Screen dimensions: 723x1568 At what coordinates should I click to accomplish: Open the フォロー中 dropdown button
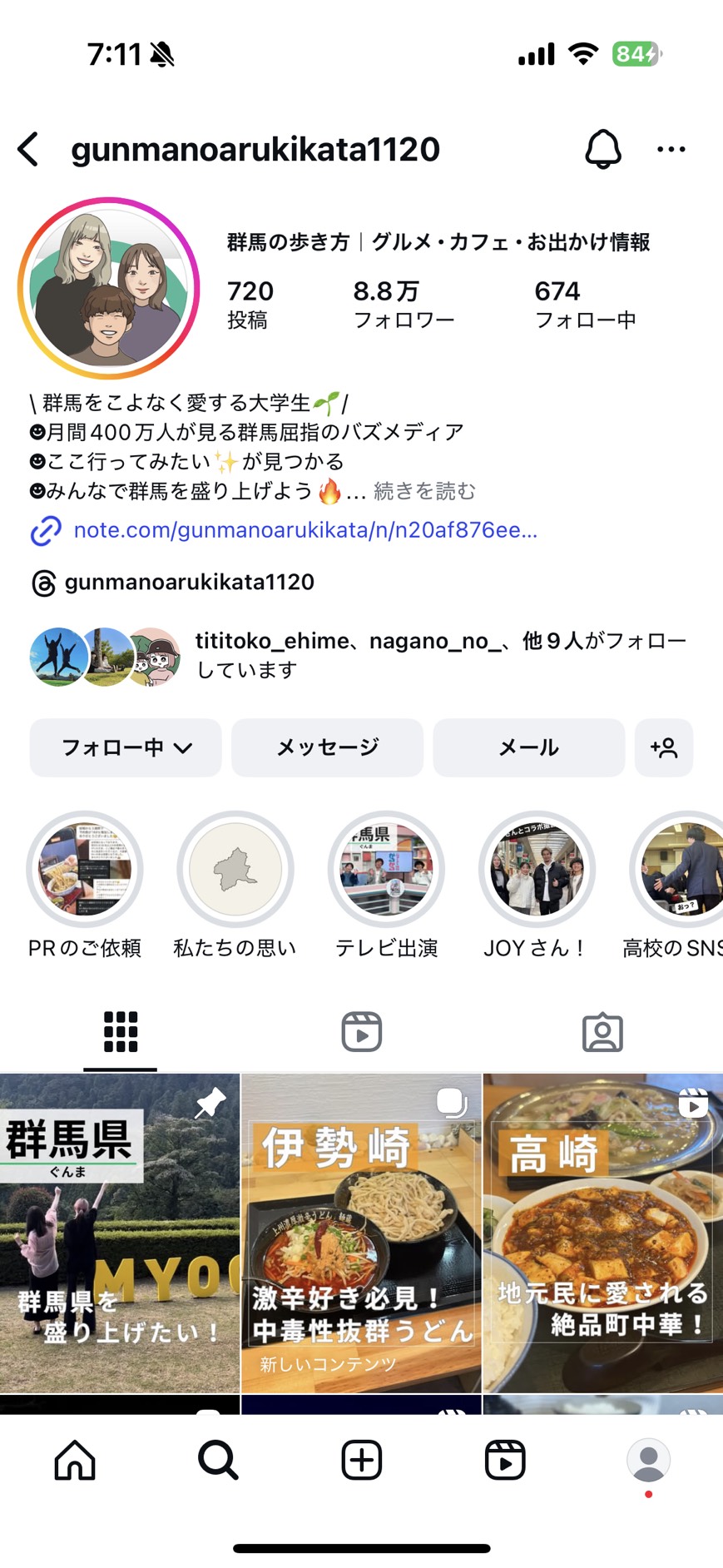(x=126, y=747)
